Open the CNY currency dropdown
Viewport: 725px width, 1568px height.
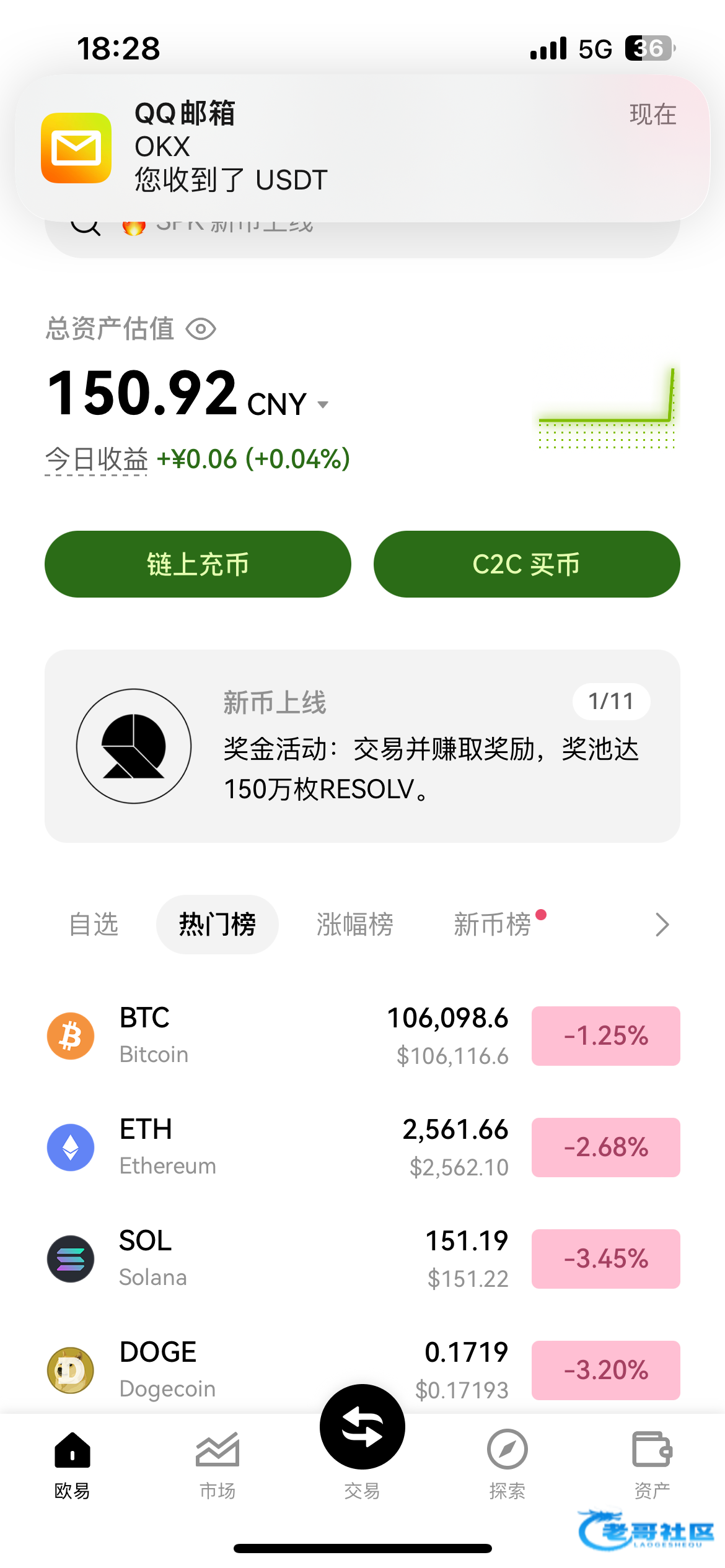tap(288, 404)
